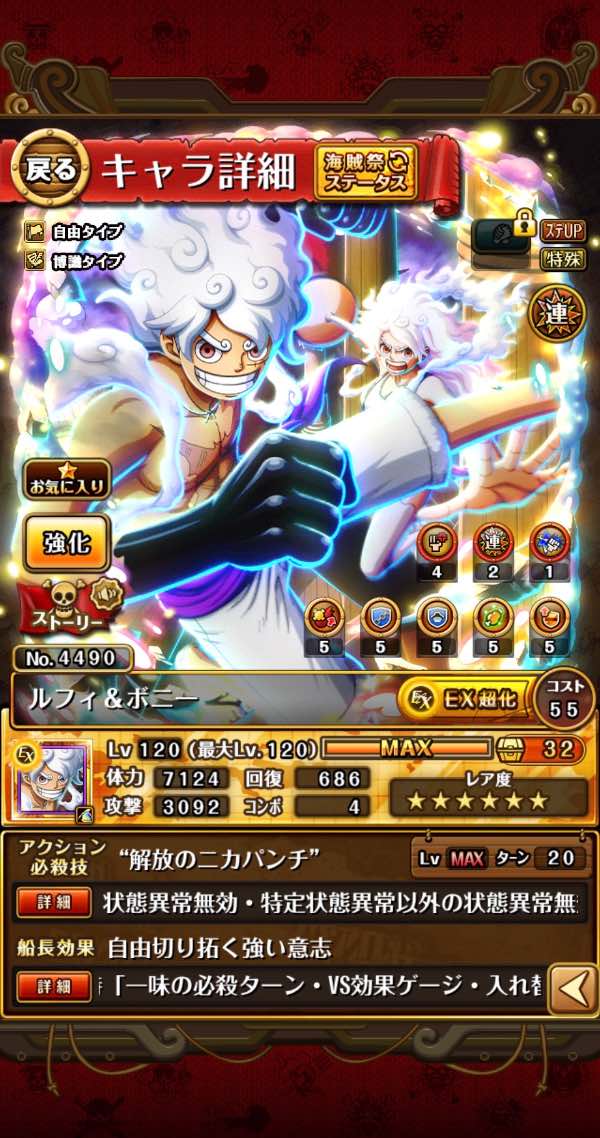Open 強化 power-up menu
The image size is (600, 1138).
point(67,543)
